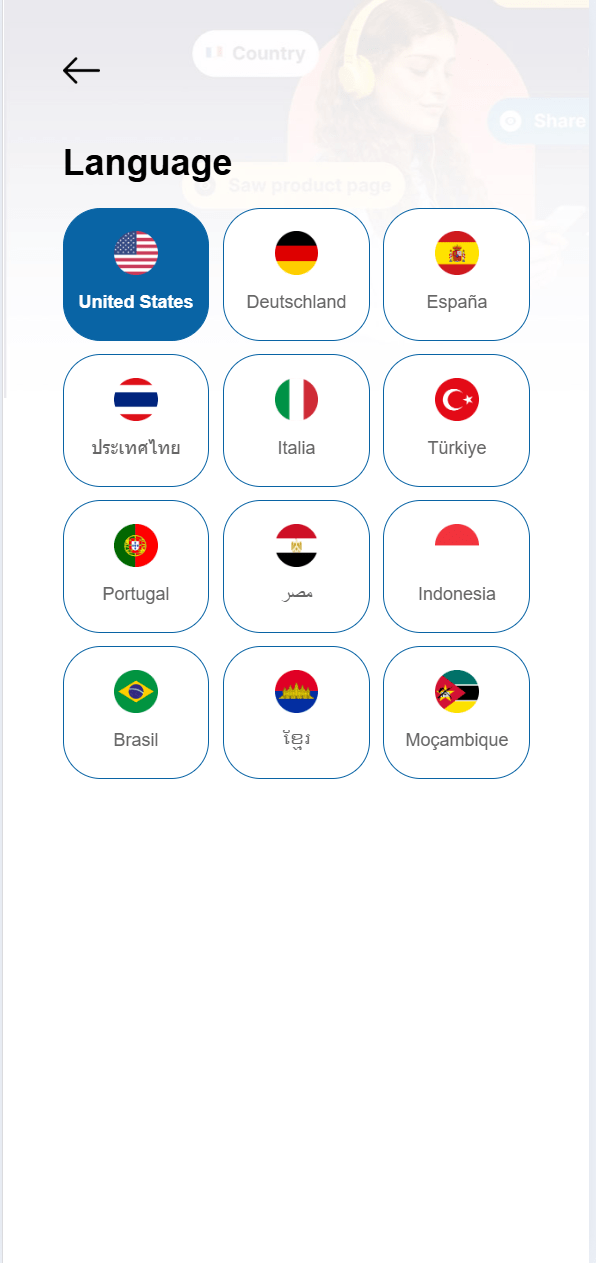Go back using the arrow icon
596x1263 pixels.
pyautogui.click(x=81, y=70)
